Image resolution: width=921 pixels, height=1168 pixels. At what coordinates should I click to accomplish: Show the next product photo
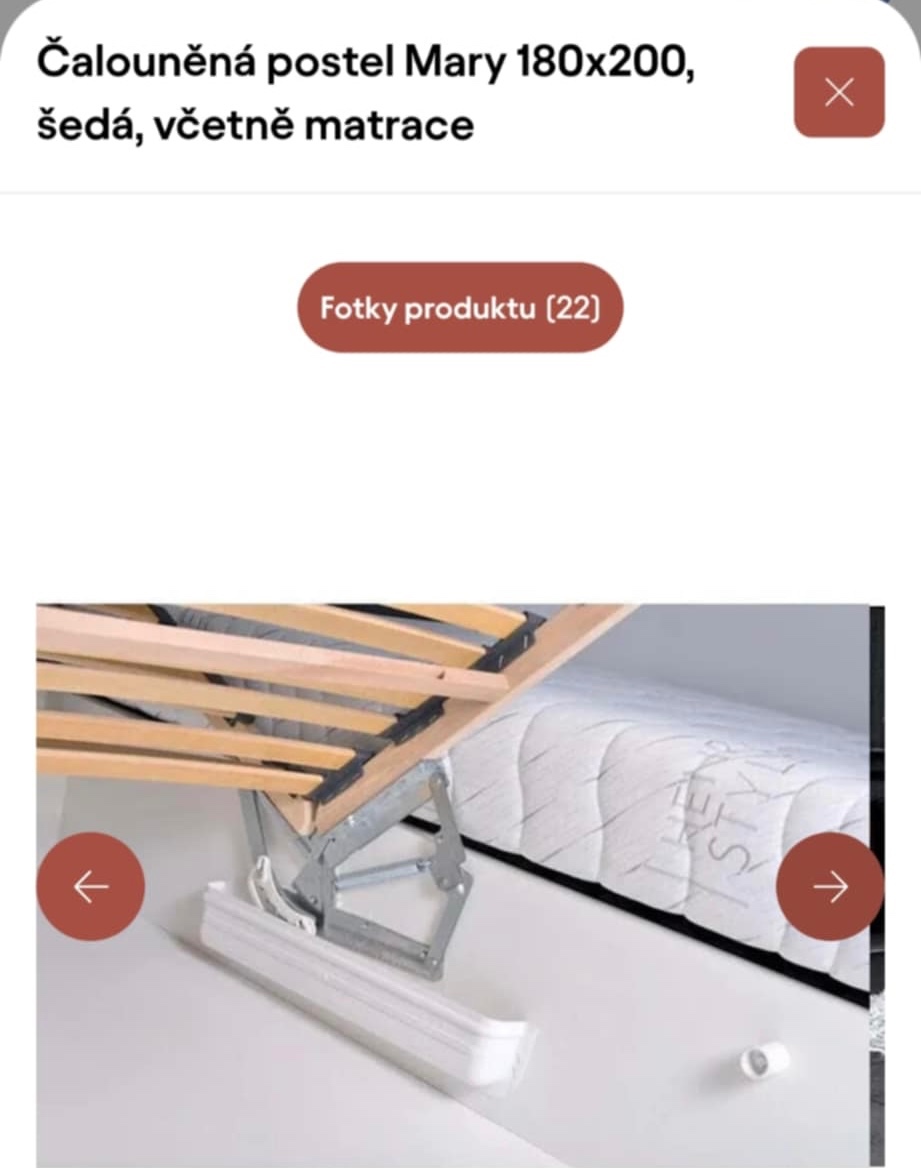830,886
